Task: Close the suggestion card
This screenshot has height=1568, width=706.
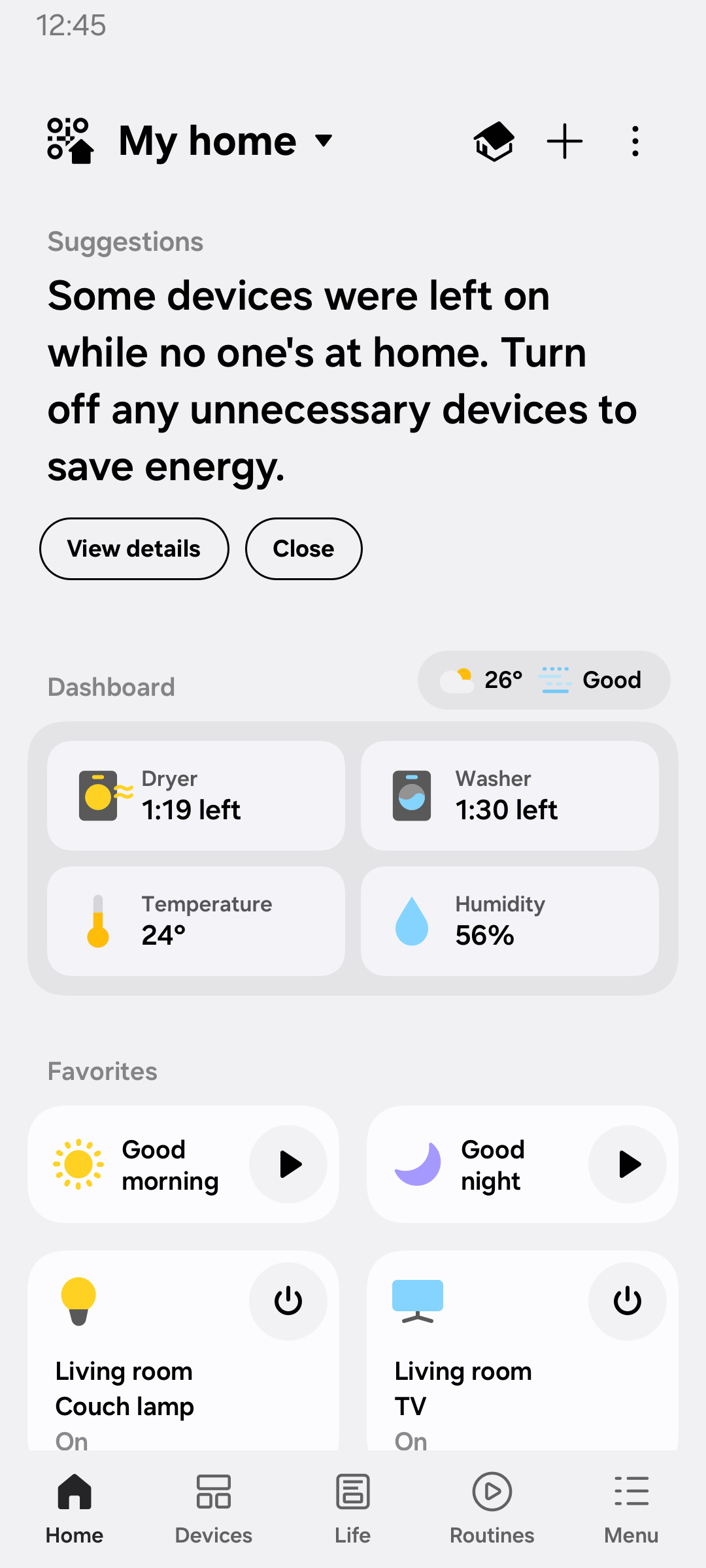Action: point(303,549)
